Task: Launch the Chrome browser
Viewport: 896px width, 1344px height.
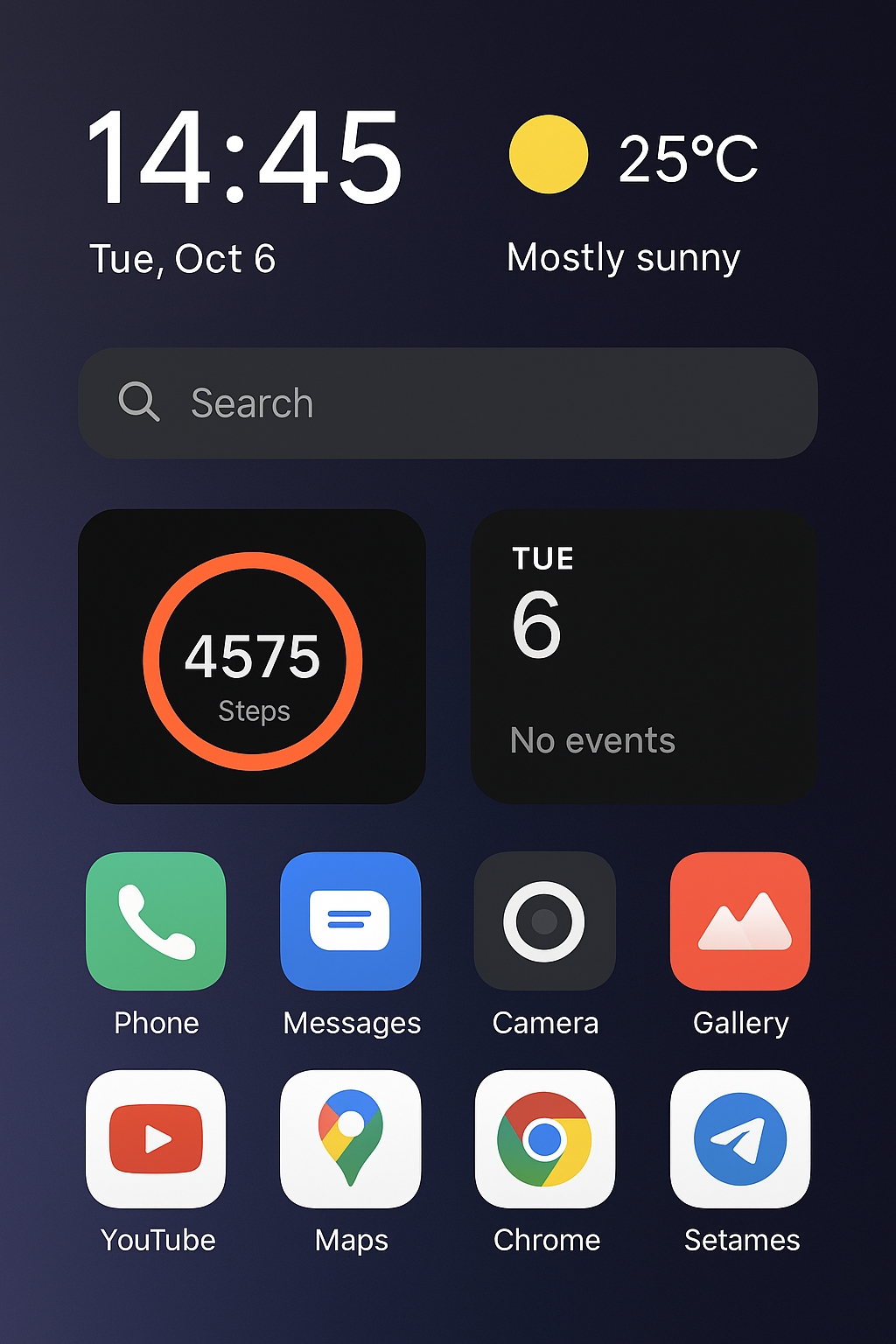Action: coord(544,1139)
